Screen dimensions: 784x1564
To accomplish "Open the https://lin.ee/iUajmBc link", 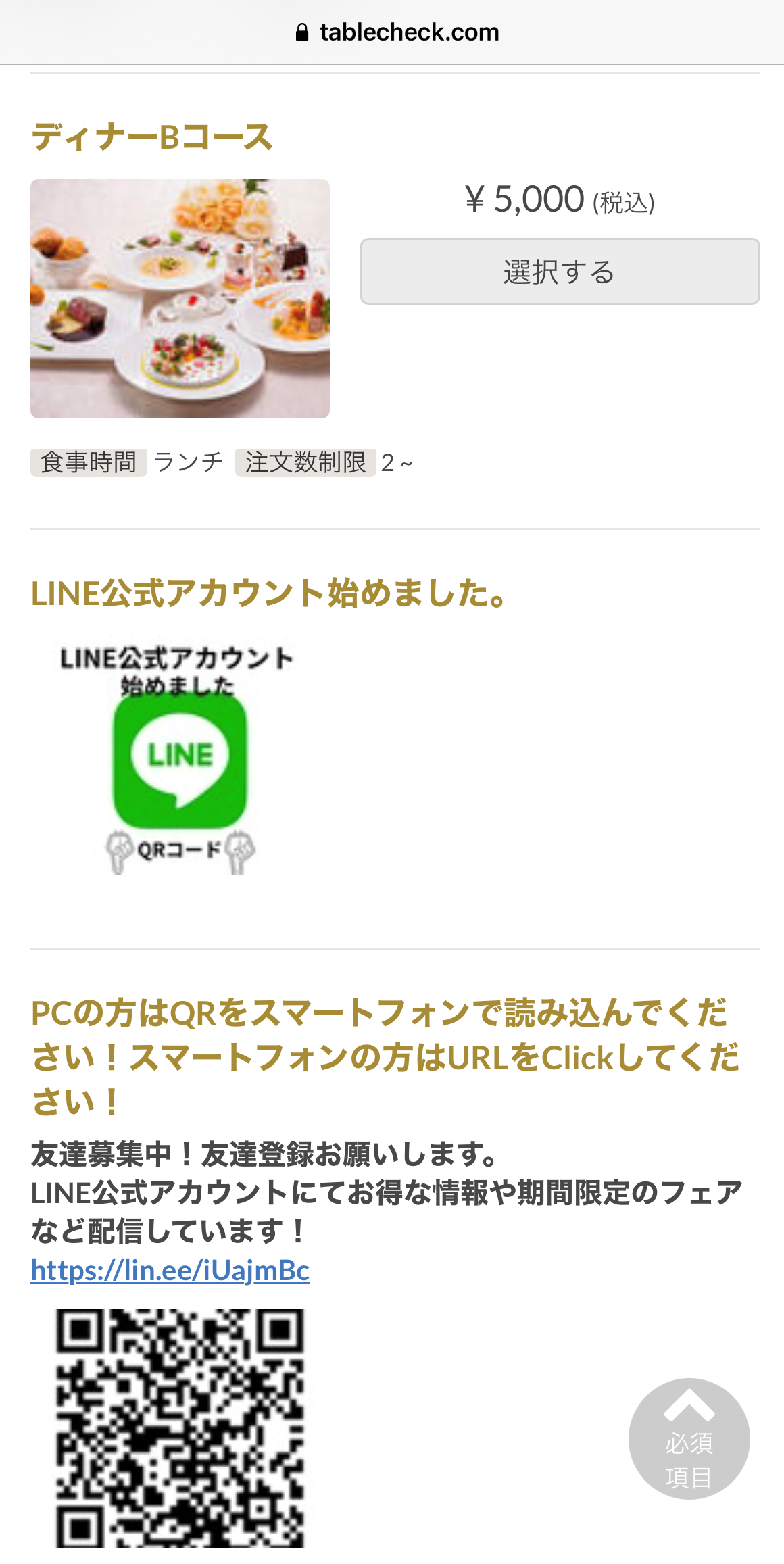I will [170, 1271].
